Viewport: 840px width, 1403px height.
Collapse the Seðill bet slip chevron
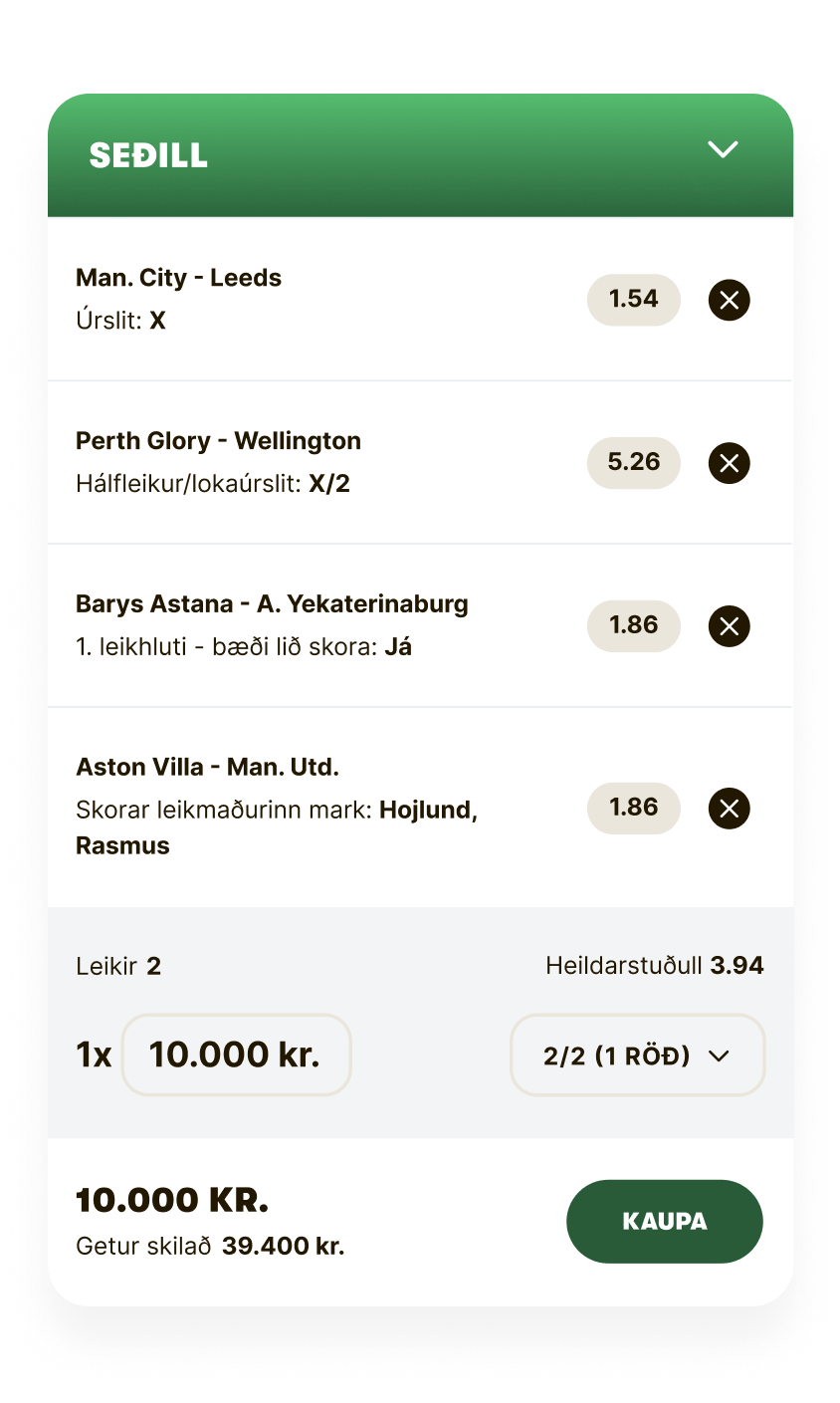click(x=723, y=150)
